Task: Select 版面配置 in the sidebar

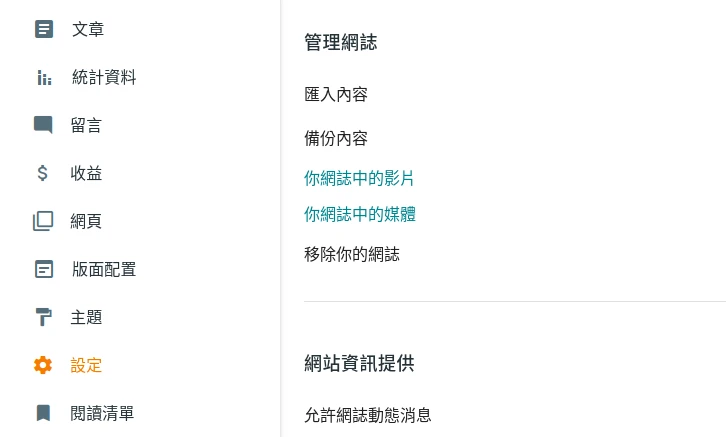Action: pos(103,269)
